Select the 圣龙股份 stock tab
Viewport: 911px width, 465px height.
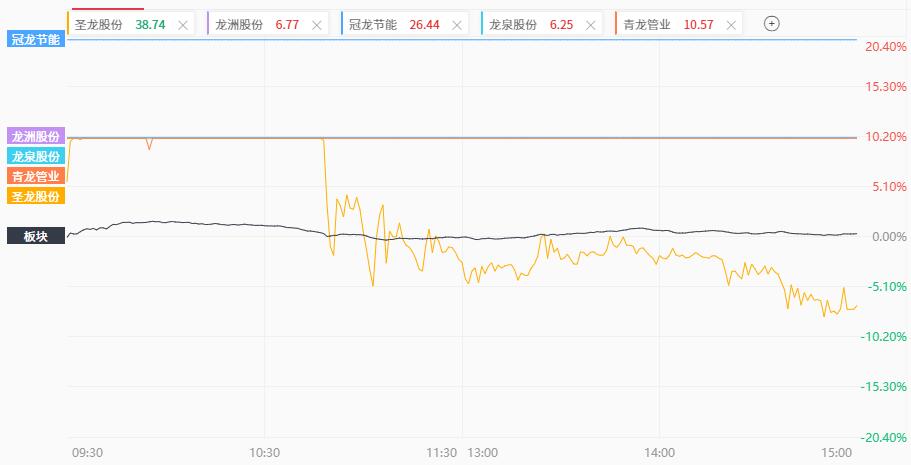[98, 24]
